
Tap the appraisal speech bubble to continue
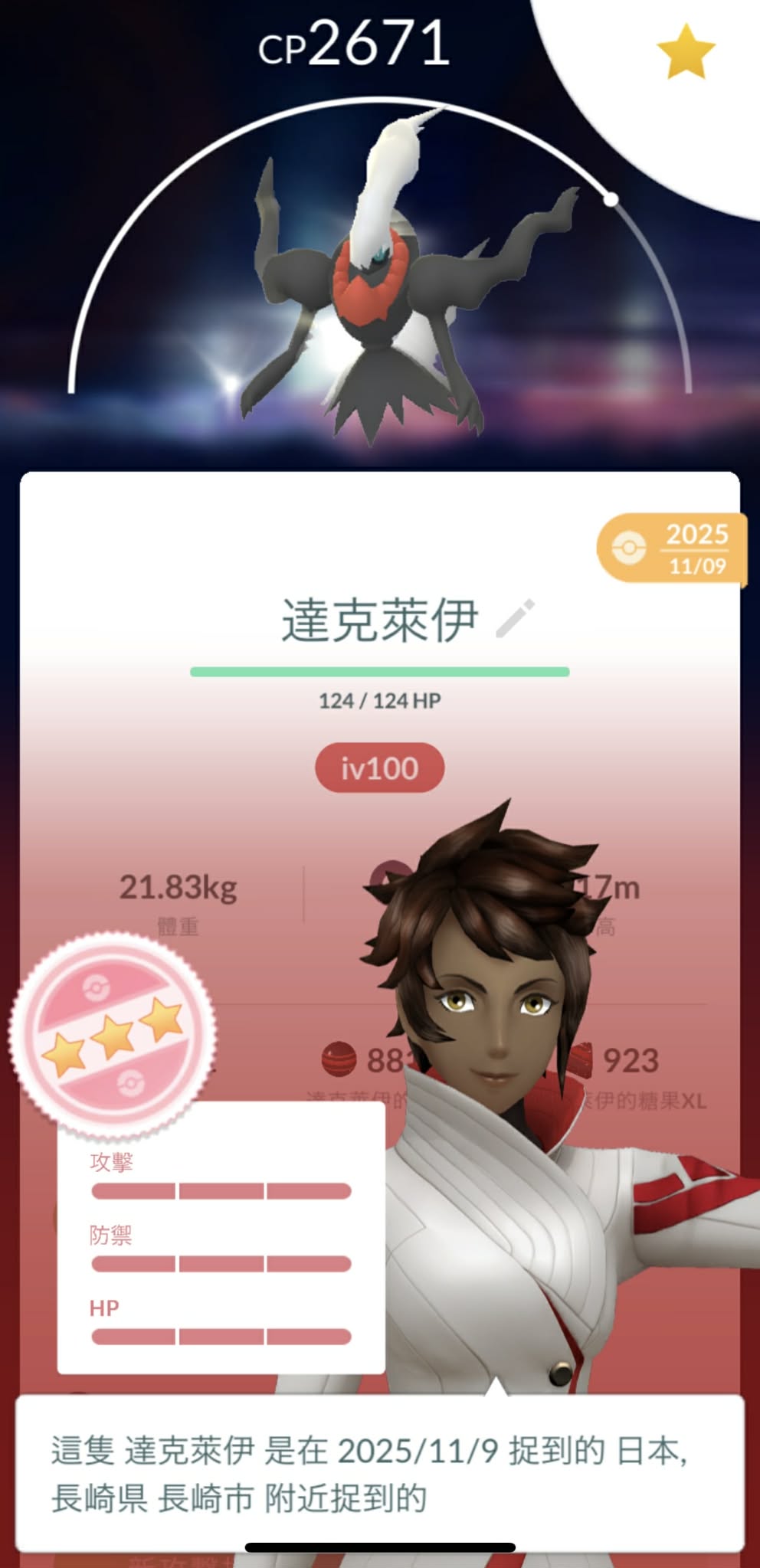(x=379, y=1473)
